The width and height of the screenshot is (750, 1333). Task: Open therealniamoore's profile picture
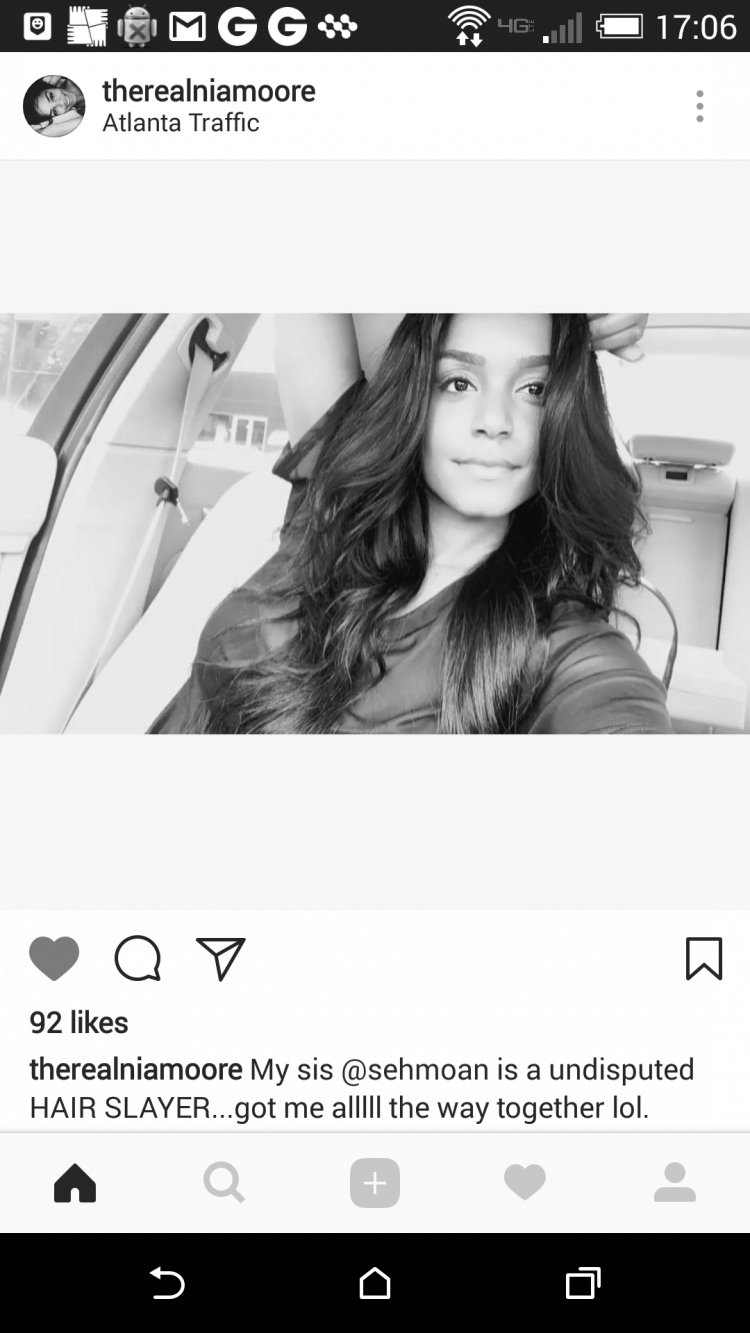[54, 106]
